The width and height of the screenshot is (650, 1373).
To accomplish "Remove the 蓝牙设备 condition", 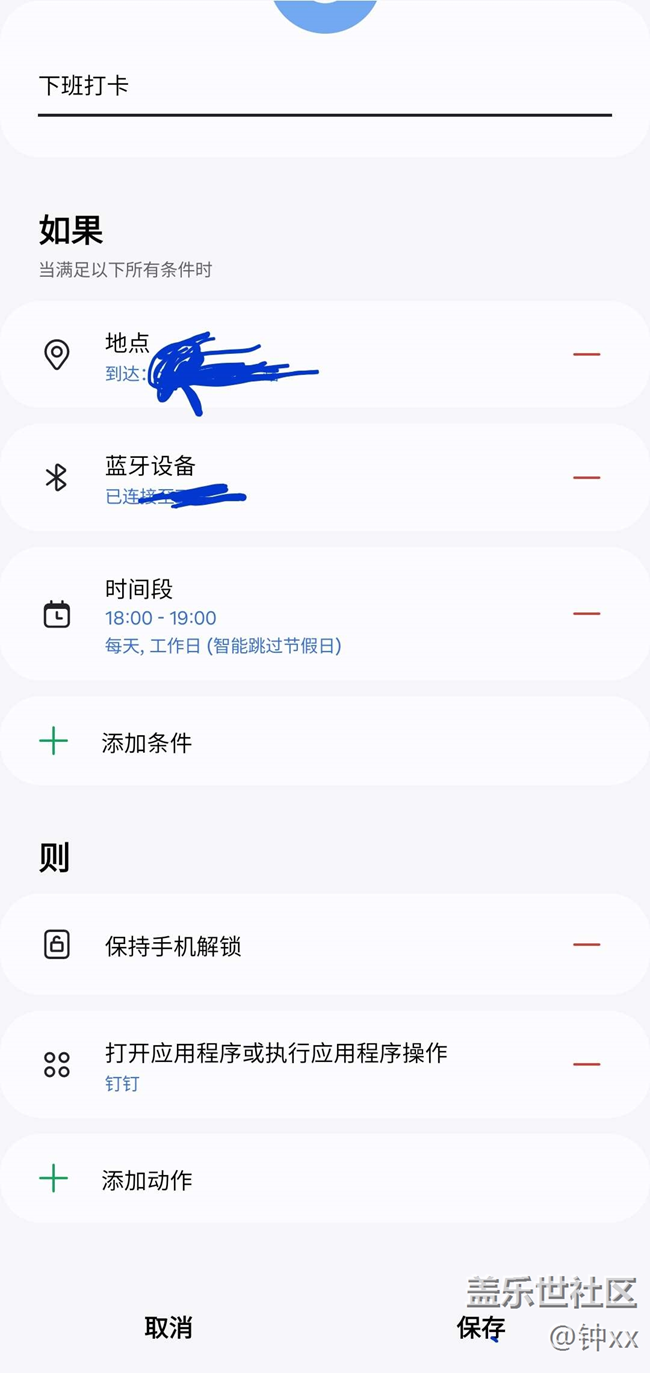I will tap(586, 477).
